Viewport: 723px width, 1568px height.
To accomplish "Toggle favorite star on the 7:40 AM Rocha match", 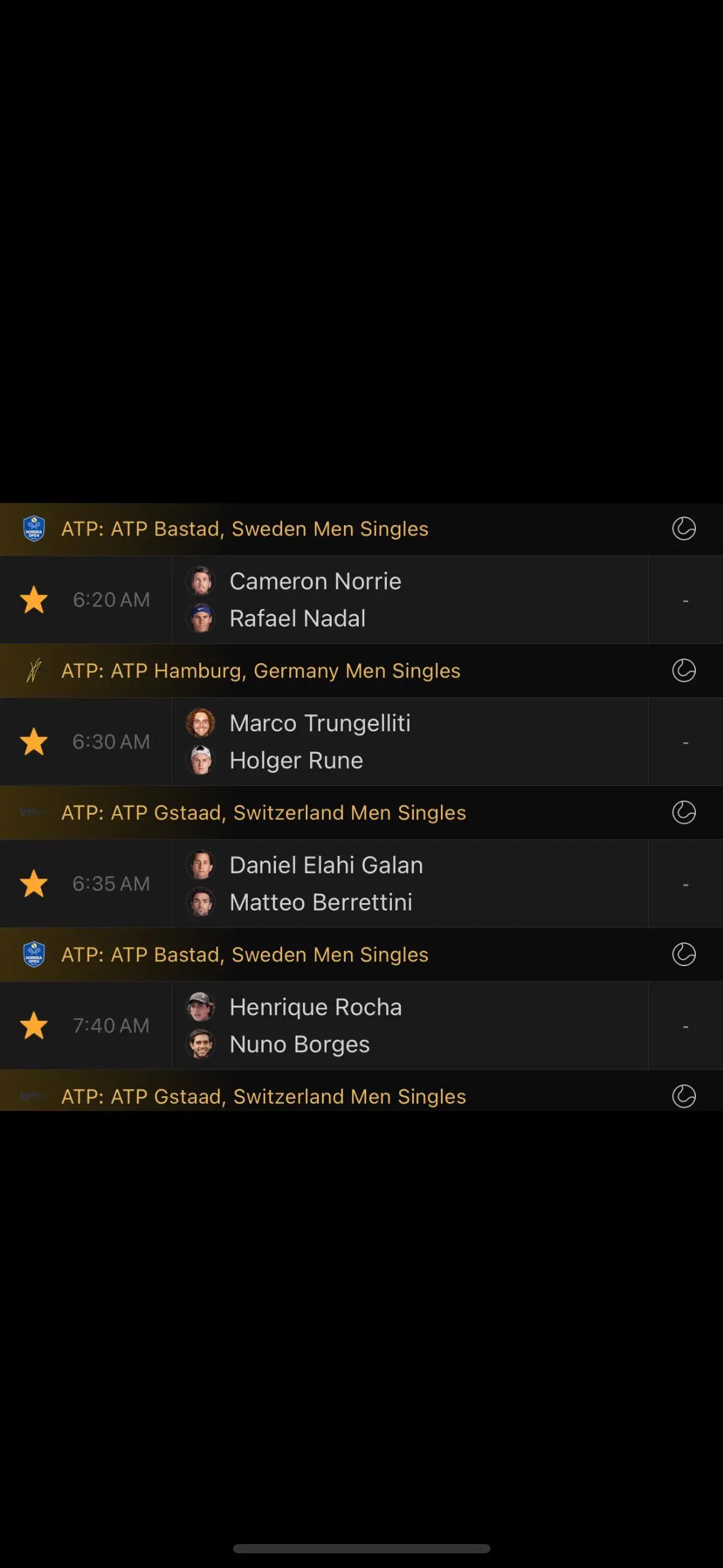I will click(x=34, y=1026).
